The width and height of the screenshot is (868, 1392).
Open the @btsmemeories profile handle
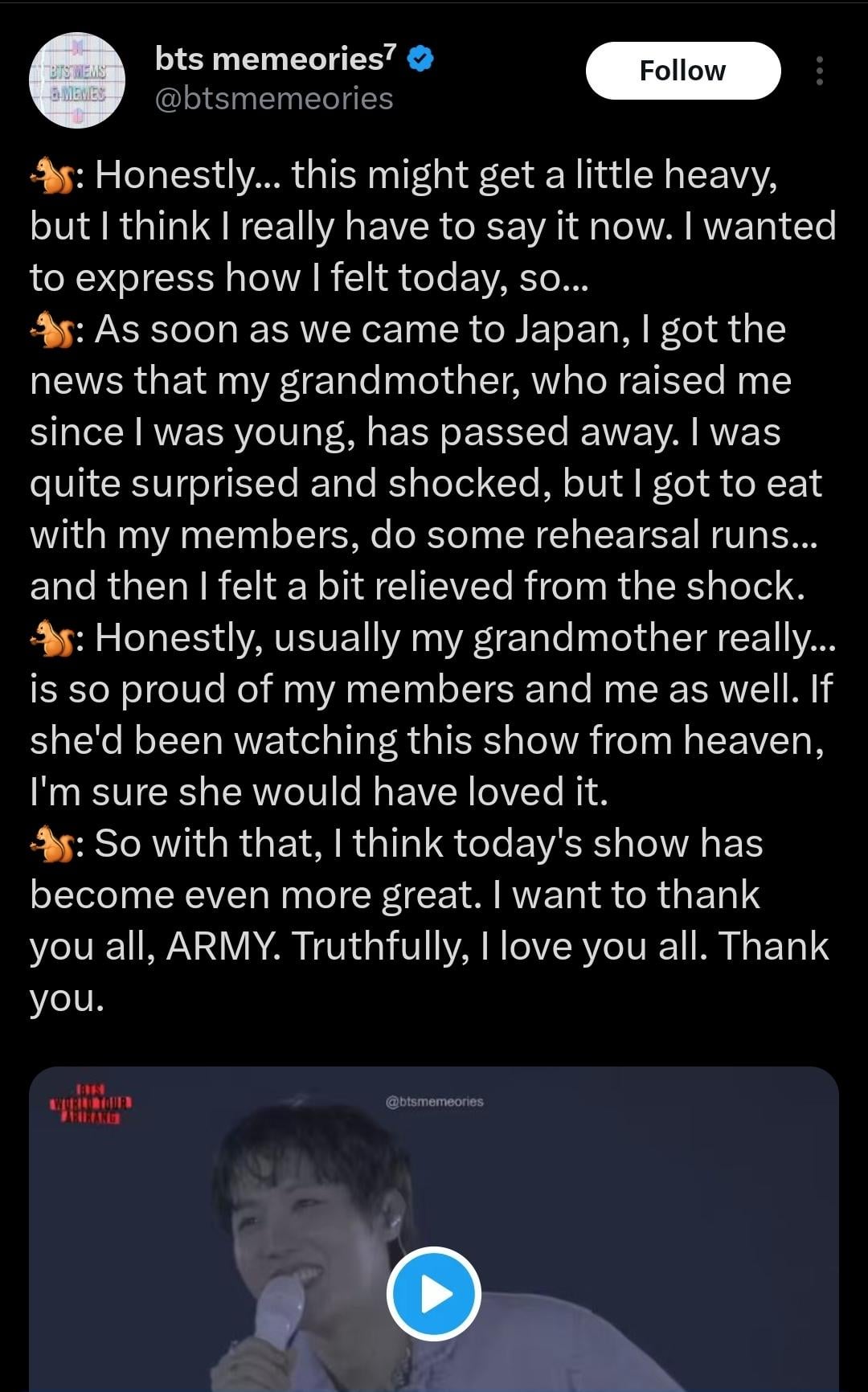point(273,100)
